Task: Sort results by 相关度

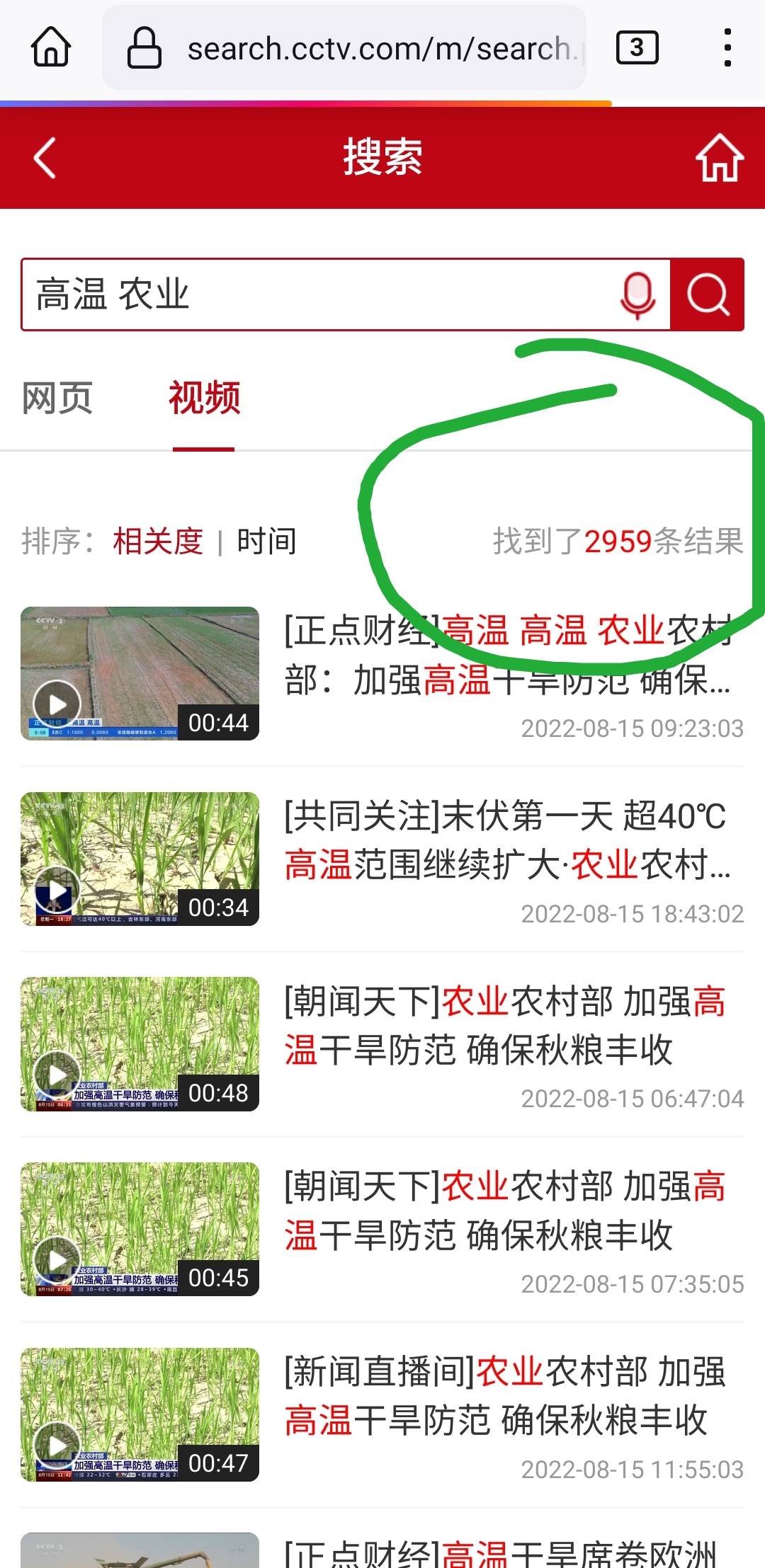Action: point(158,542)
